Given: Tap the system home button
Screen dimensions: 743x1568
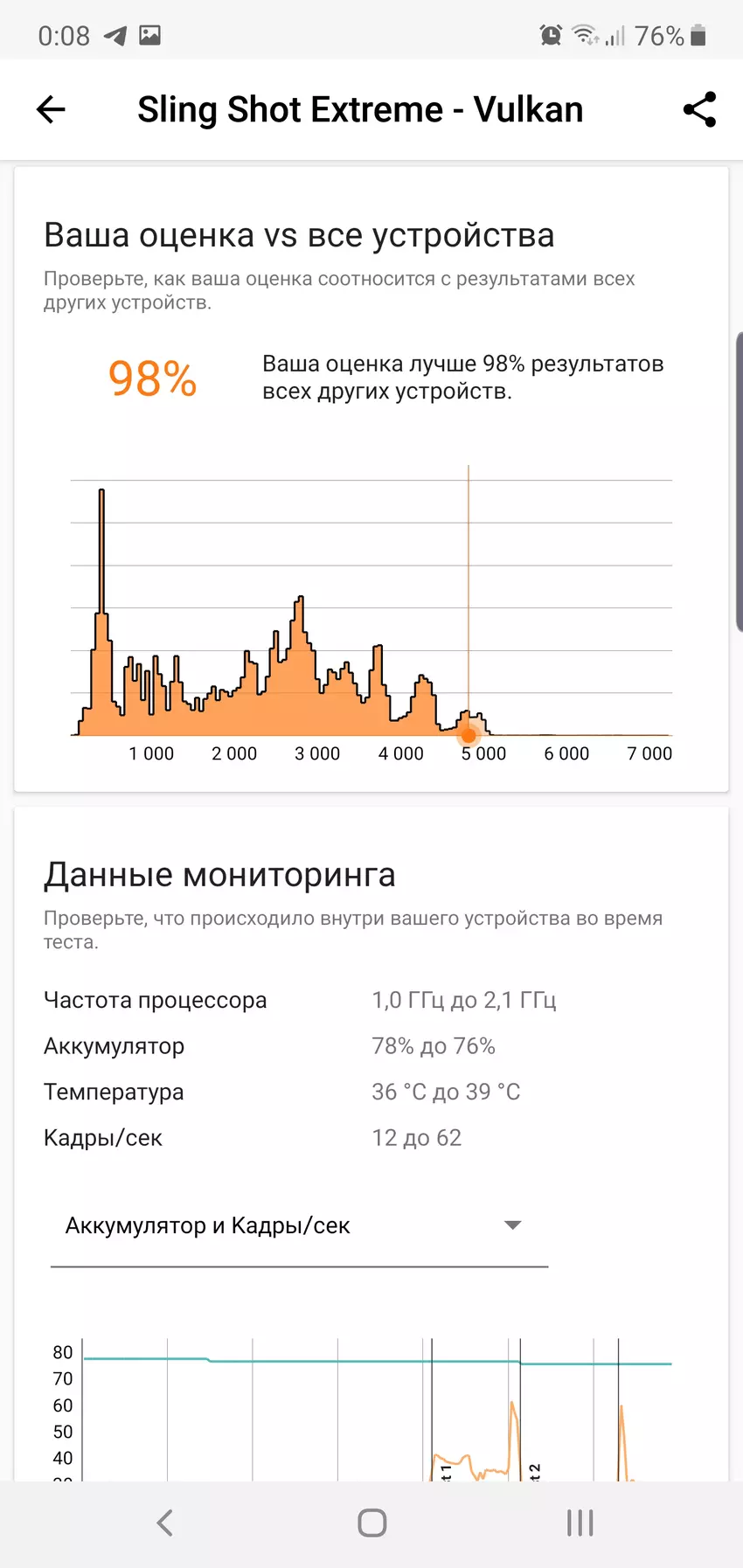Looking at the screenshot, I should tap(371, 1523).
